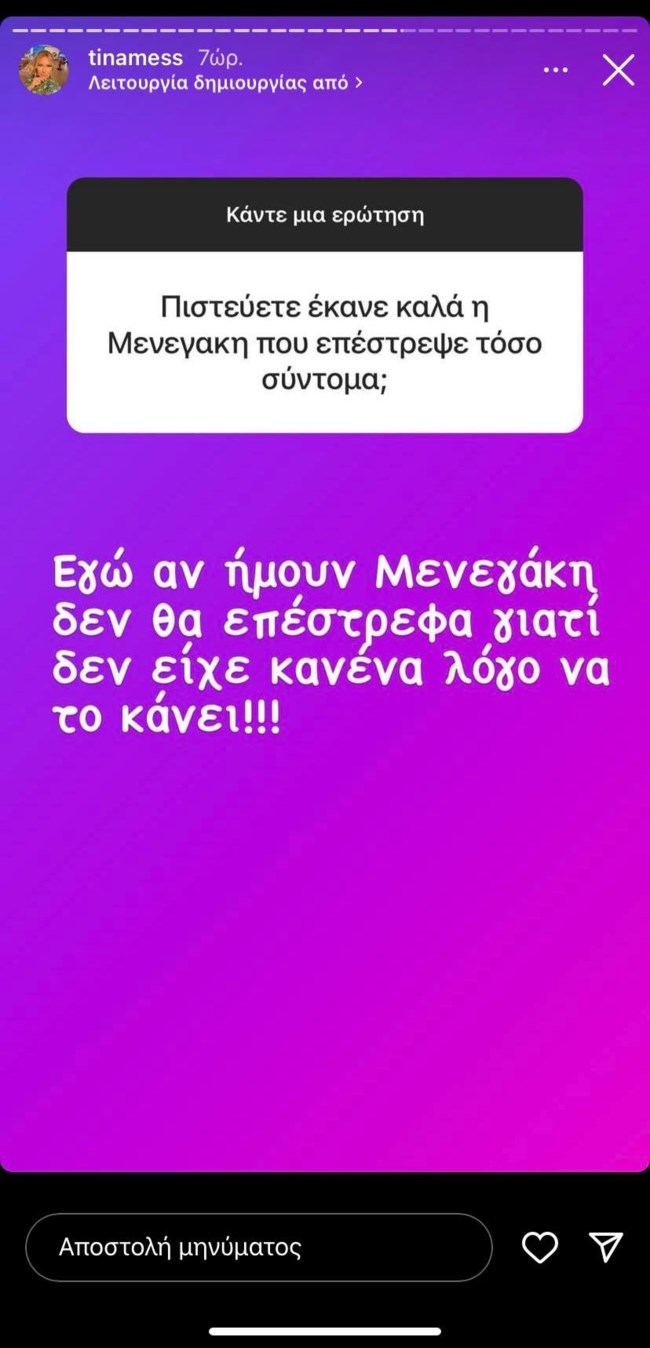This screenshot has width=650, height=1348.
Task: Like this story with the heart
Action: 540,1246
